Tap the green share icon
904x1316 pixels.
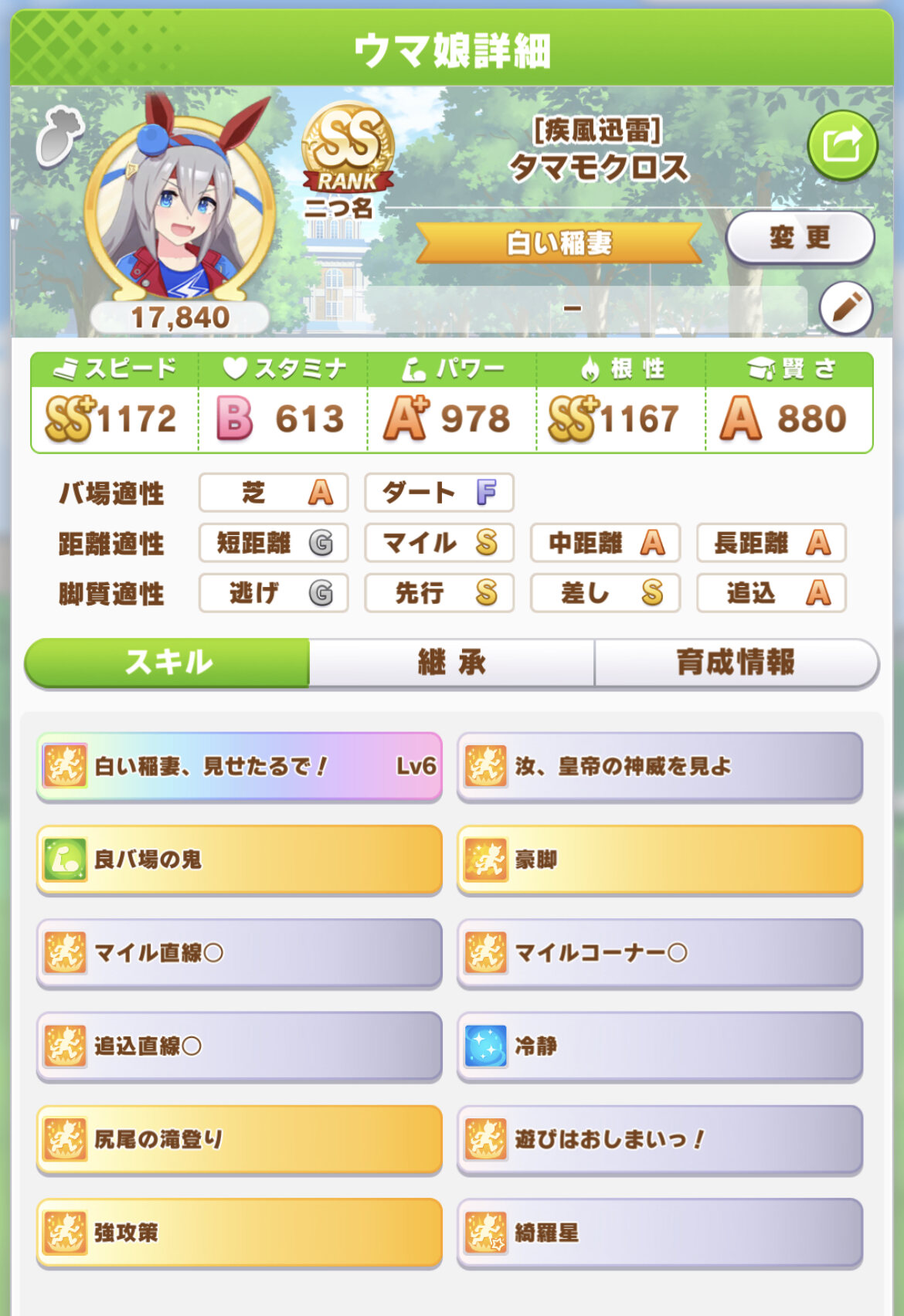pyautogui.click(x=842, y=145)
